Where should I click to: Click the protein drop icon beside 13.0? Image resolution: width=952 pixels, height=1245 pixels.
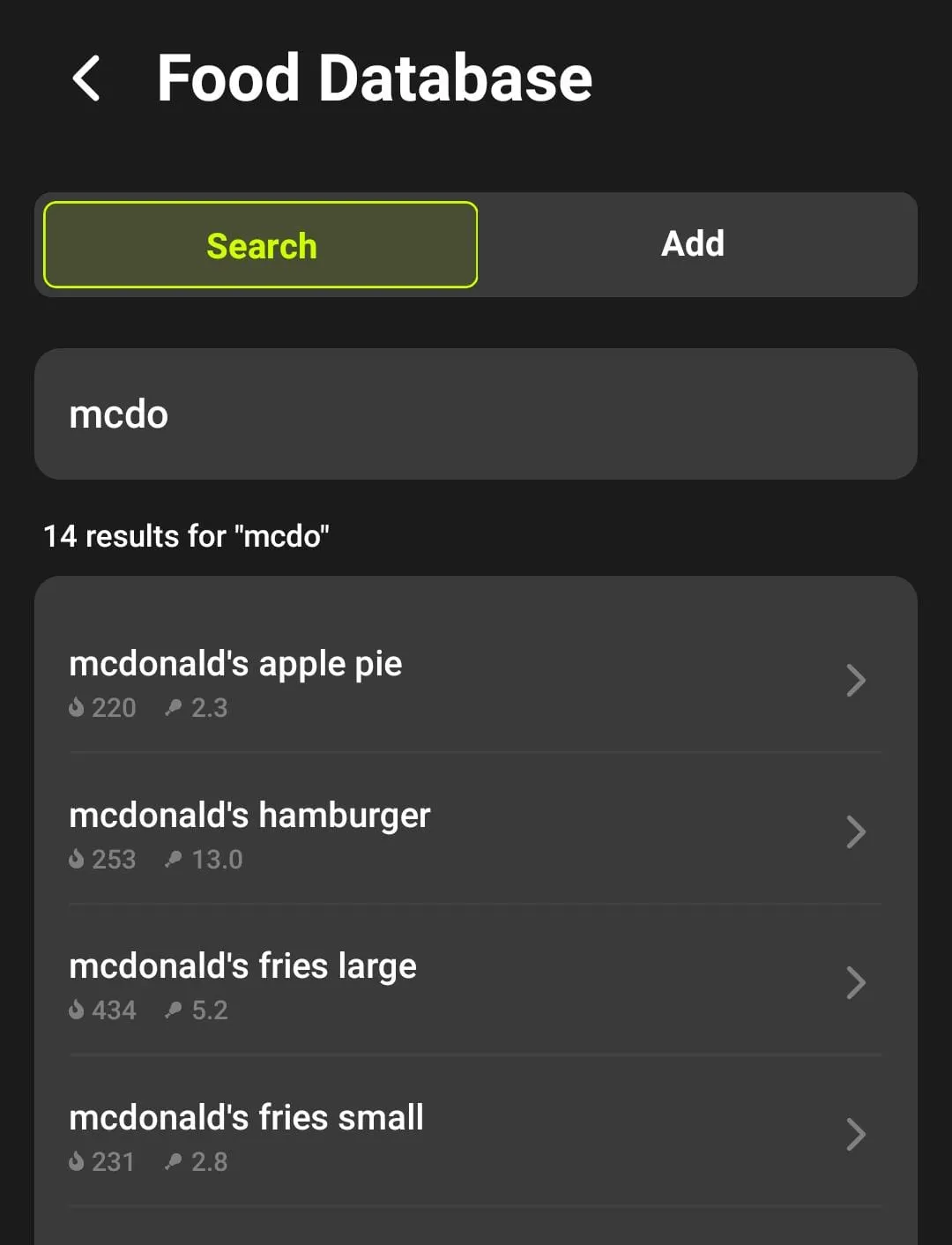(x=175, y=859)
